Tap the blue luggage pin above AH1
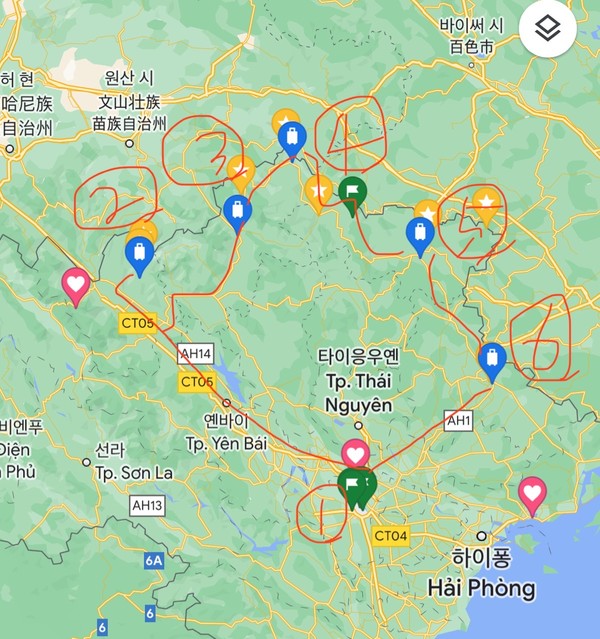The width and height of the screenshot is (600, 639). 491,359
